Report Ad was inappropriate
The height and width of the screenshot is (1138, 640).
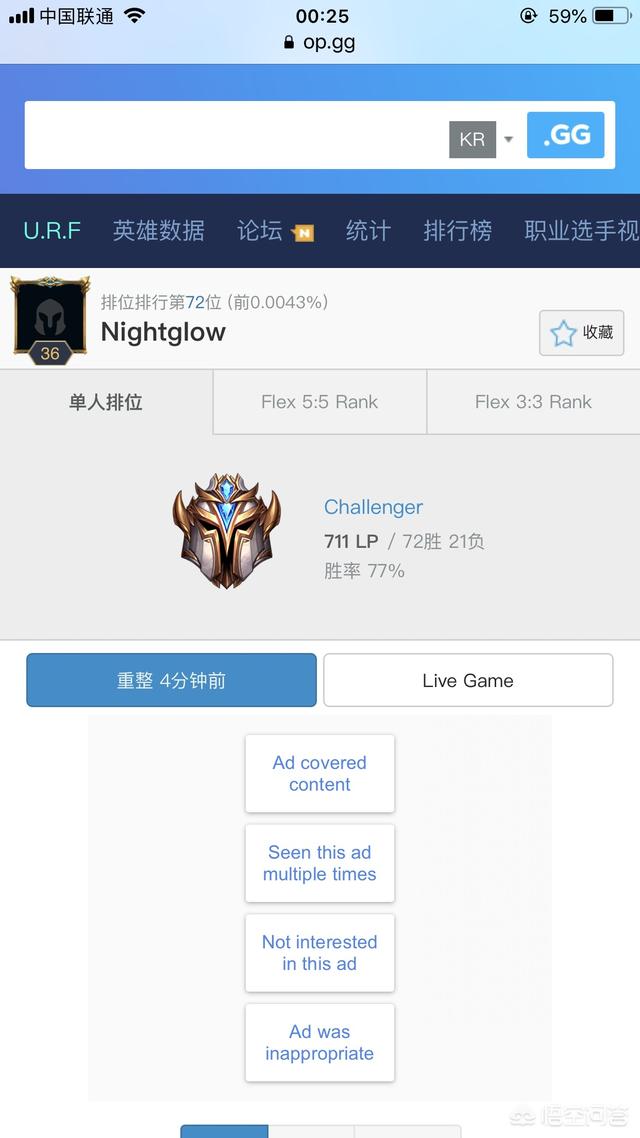(320, 1043)
